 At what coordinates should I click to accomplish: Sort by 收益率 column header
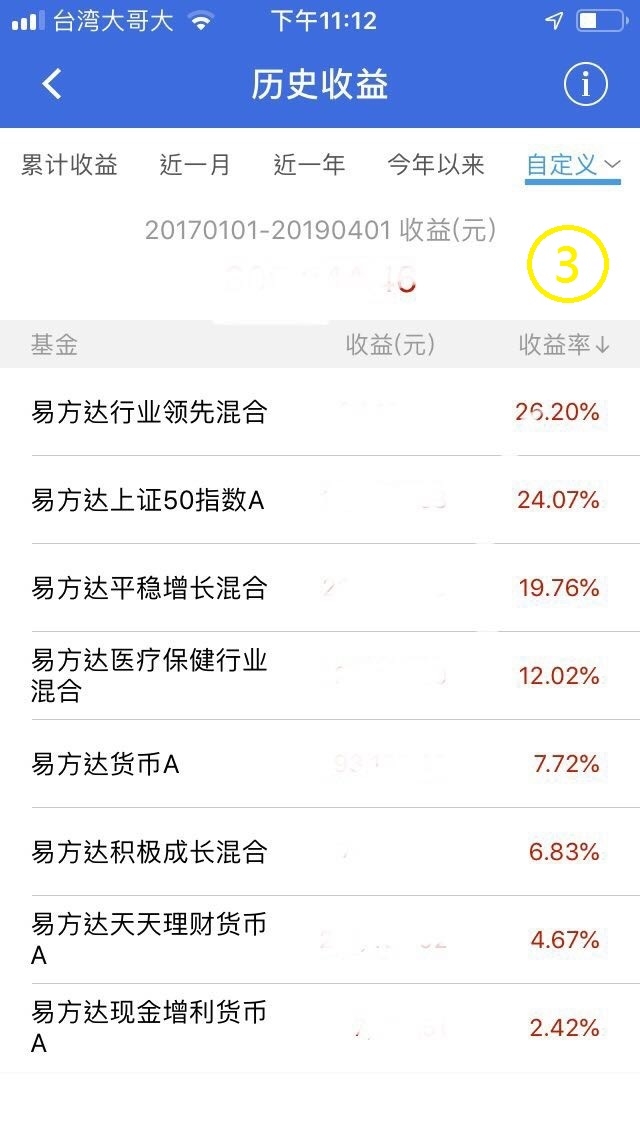[x=564, y=345]
